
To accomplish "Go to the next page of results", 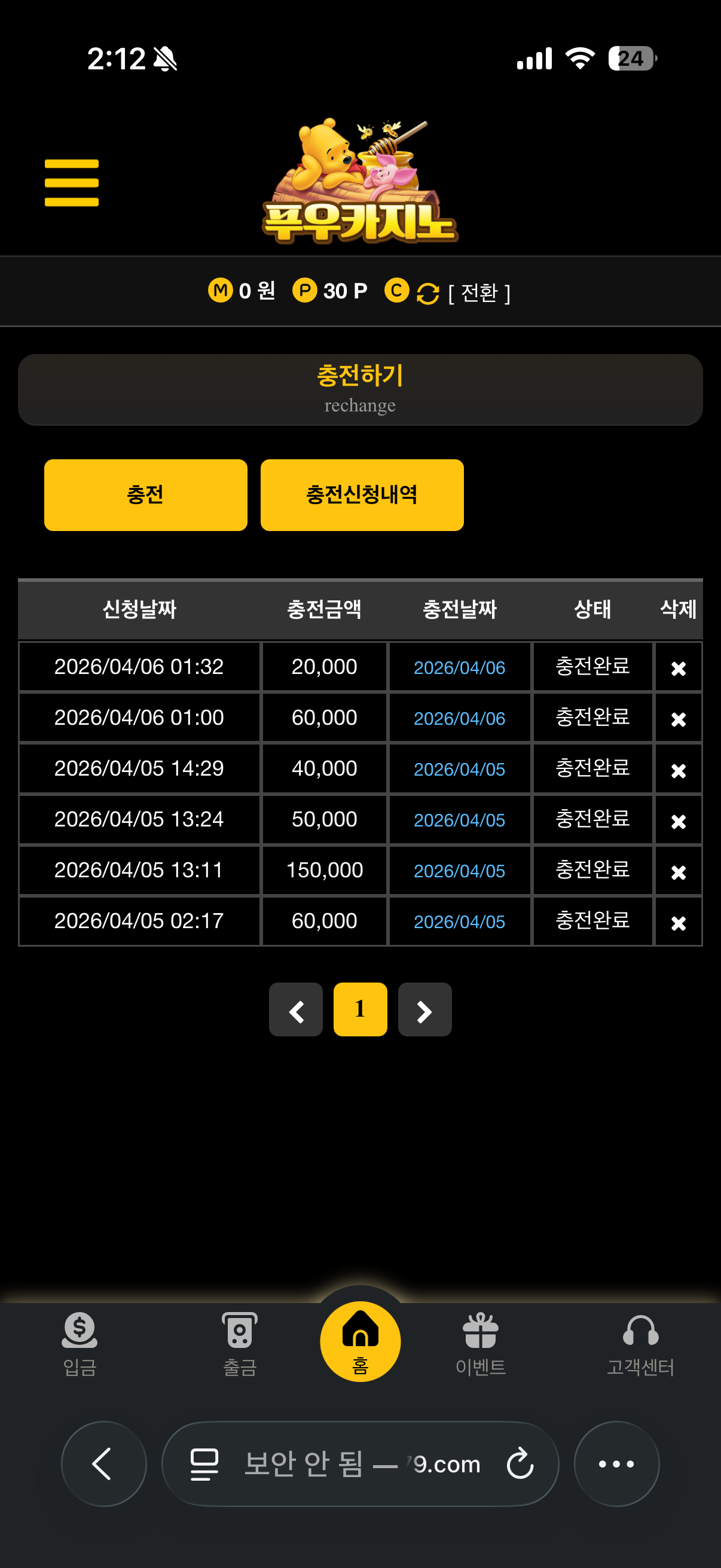I will (424, 1009).
